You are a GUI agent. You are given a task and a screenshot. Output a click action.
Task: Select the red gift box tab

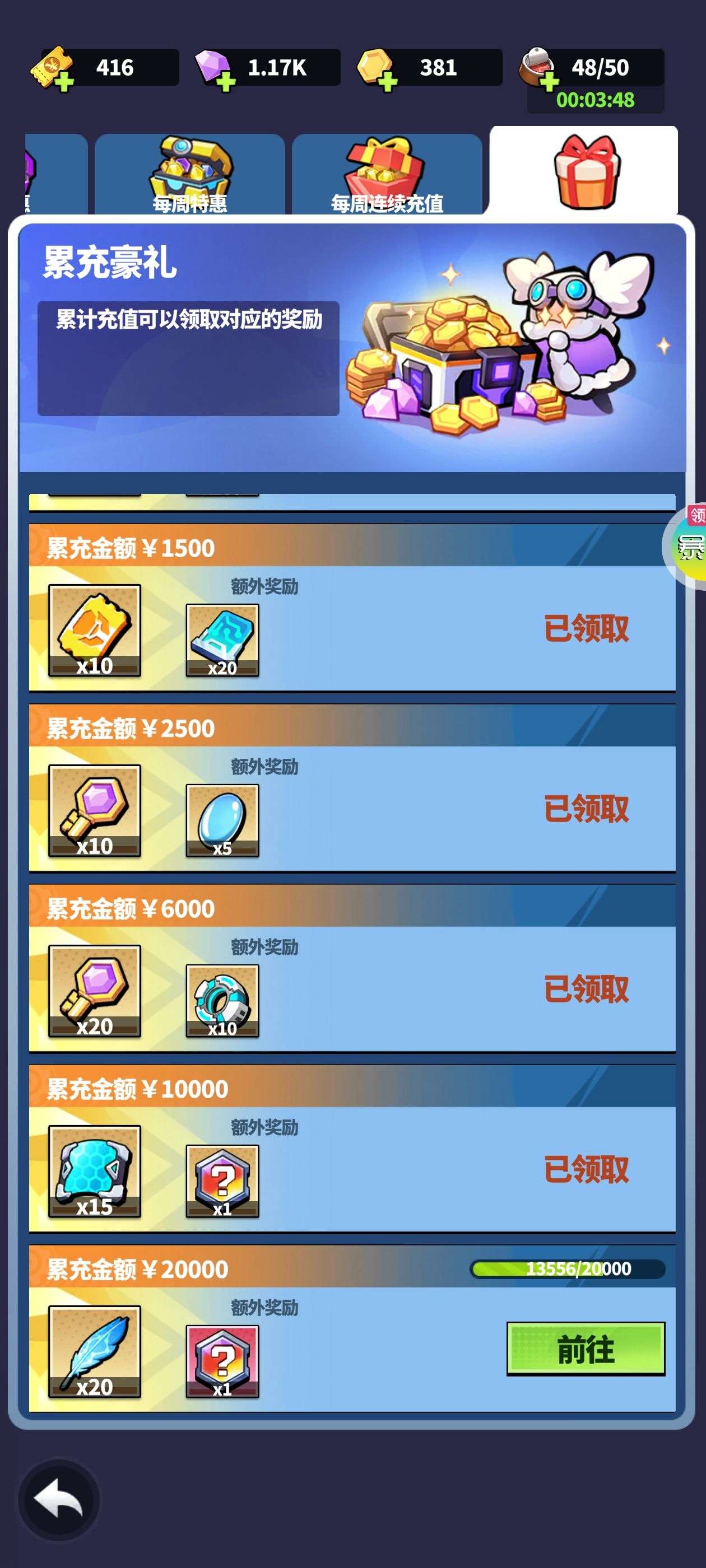(x=583, y=170)
